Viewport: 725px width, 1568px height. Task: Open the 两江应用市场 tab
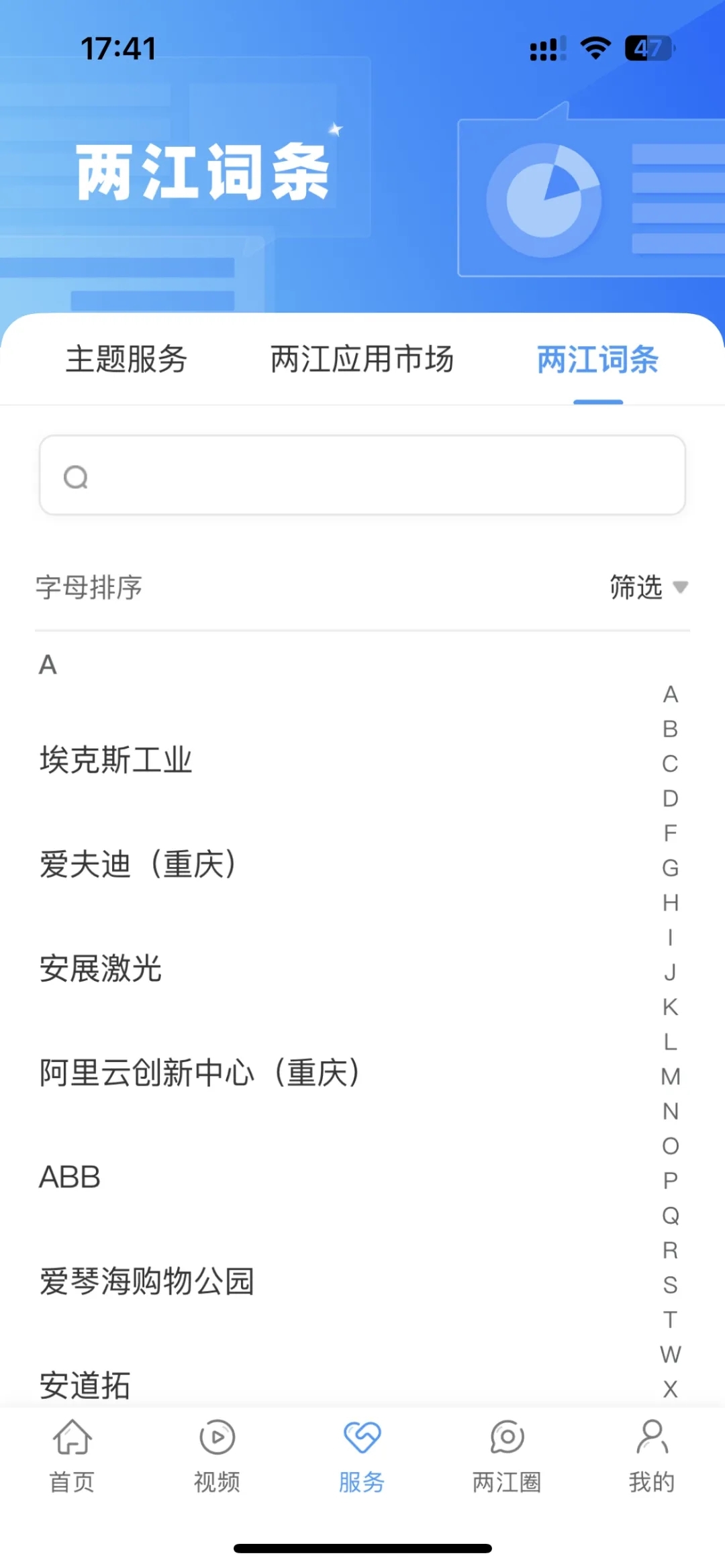click(x=362, y=359)
